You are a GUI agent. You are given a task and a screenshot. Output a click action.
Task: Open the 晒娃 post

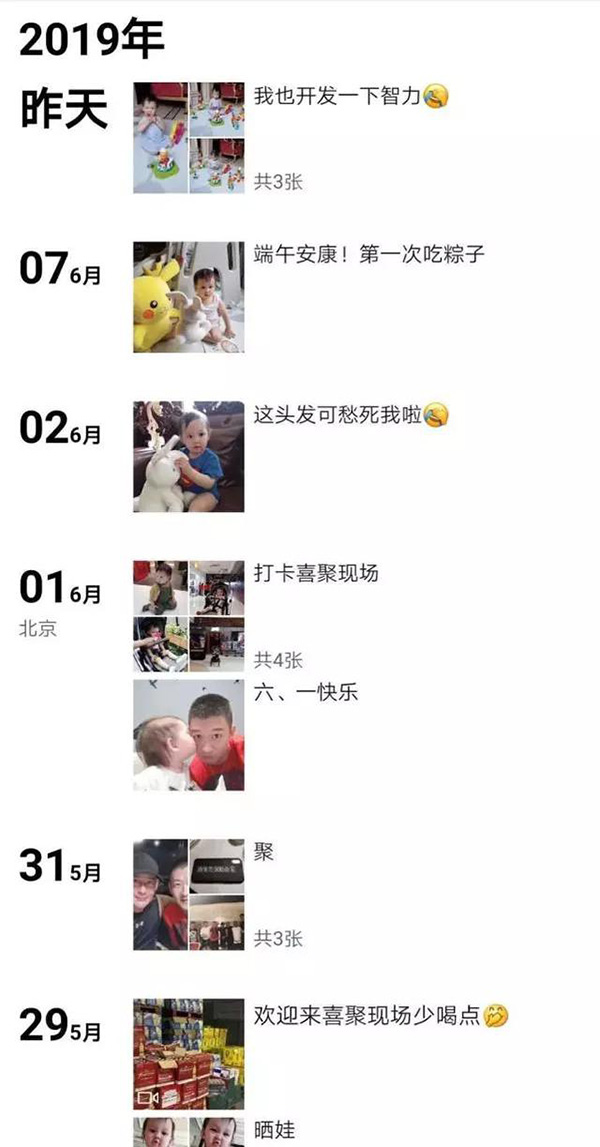pyautogui.click(x=188, y=1132)
